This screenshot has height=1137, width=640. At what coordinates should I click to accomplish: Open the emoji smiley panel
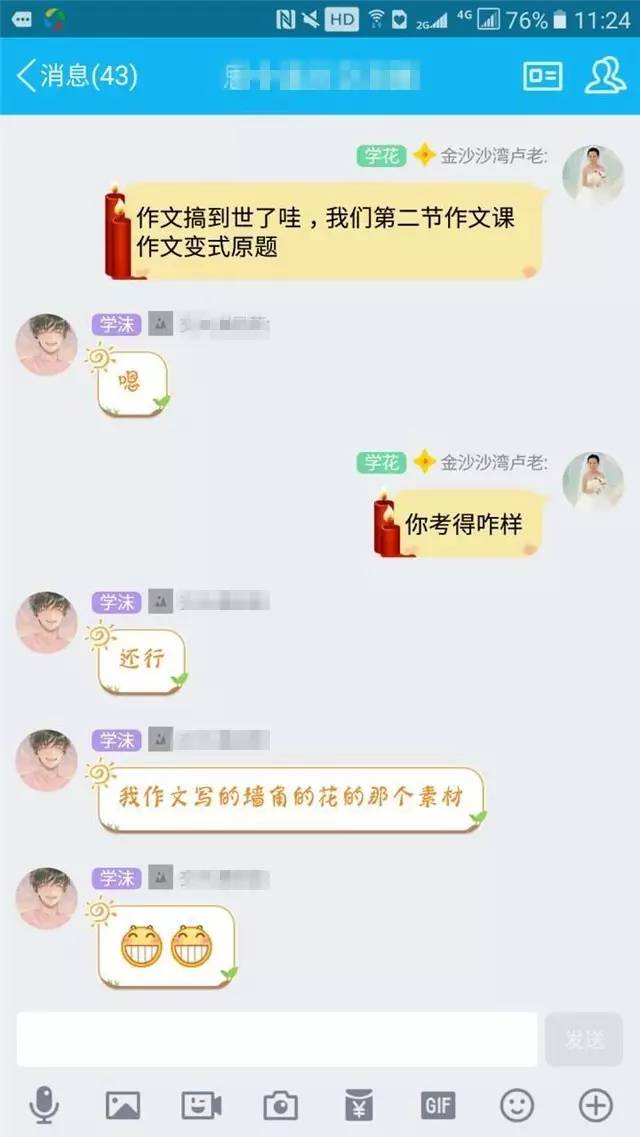[517, 1105]
